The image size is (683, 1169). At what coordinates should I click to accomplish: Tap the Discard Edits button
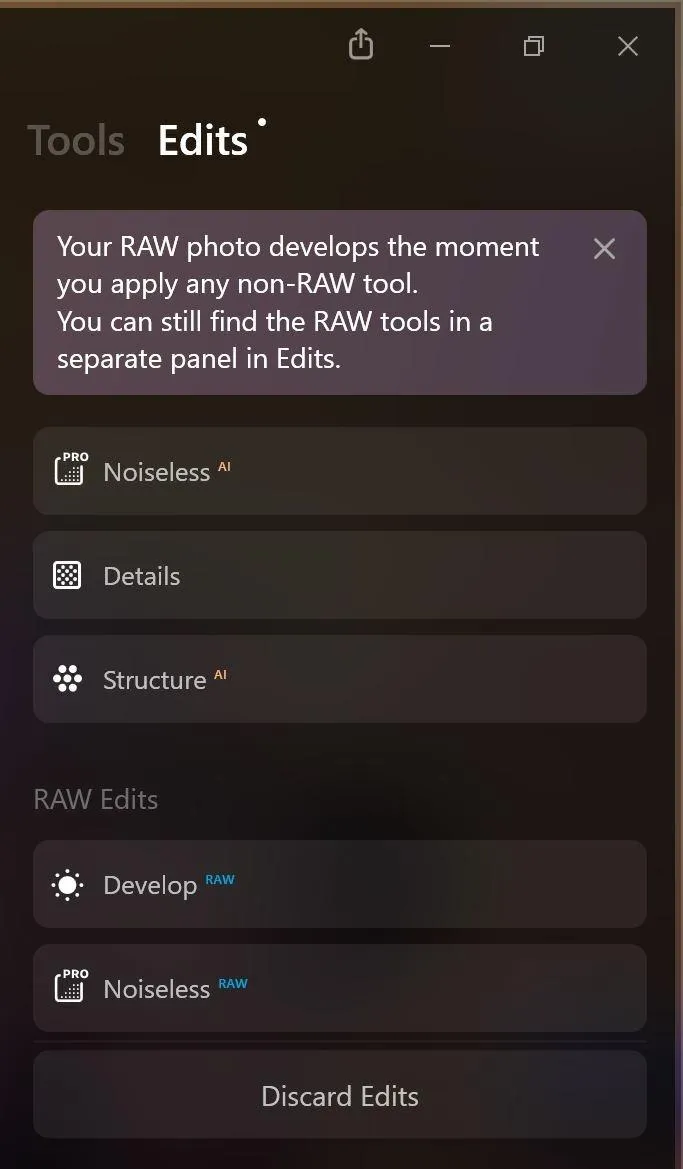pyautogui.click(x=339, y=1095)
